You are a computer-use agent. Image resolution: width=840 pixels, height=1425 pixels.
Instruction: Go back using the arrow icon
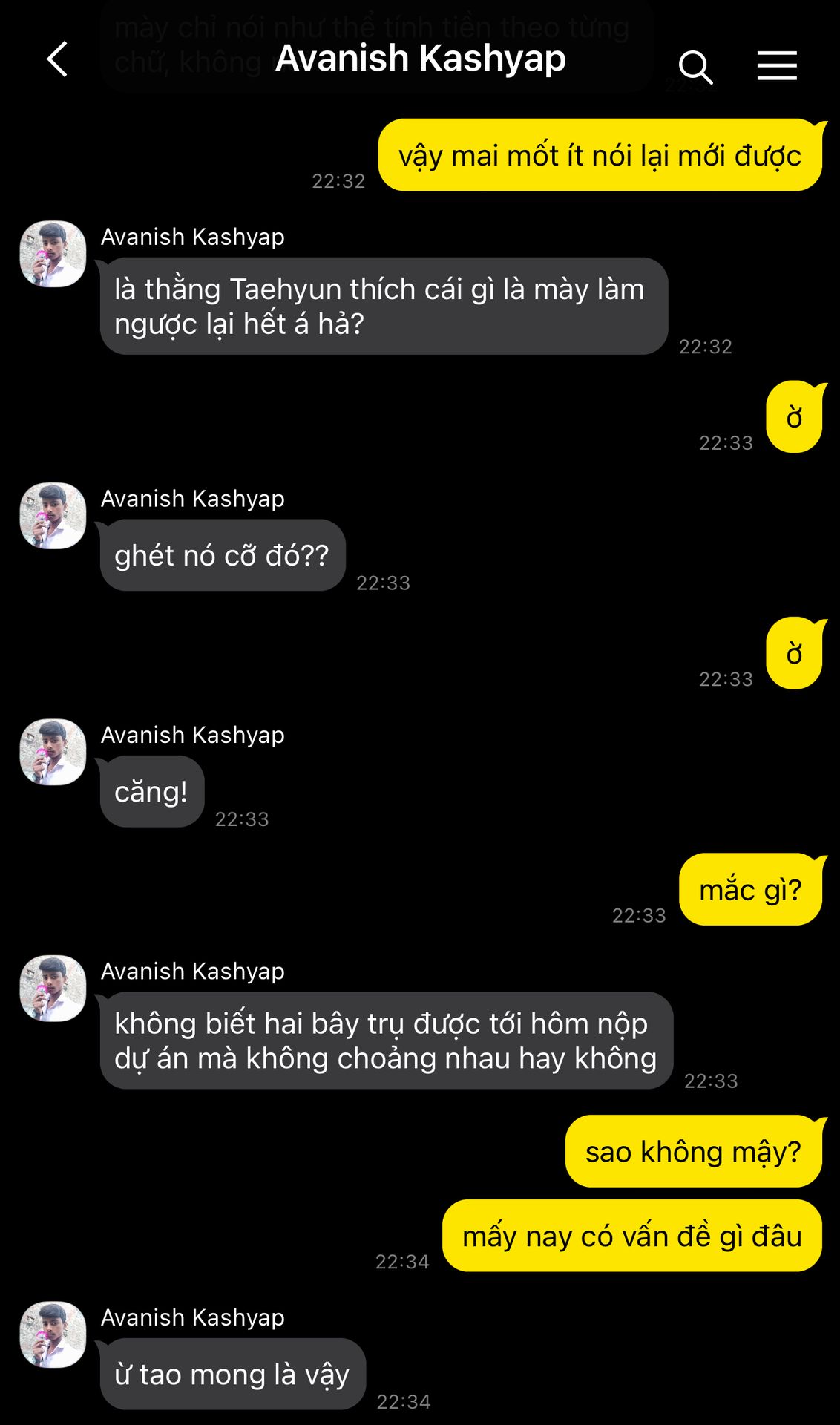[57, 59]
